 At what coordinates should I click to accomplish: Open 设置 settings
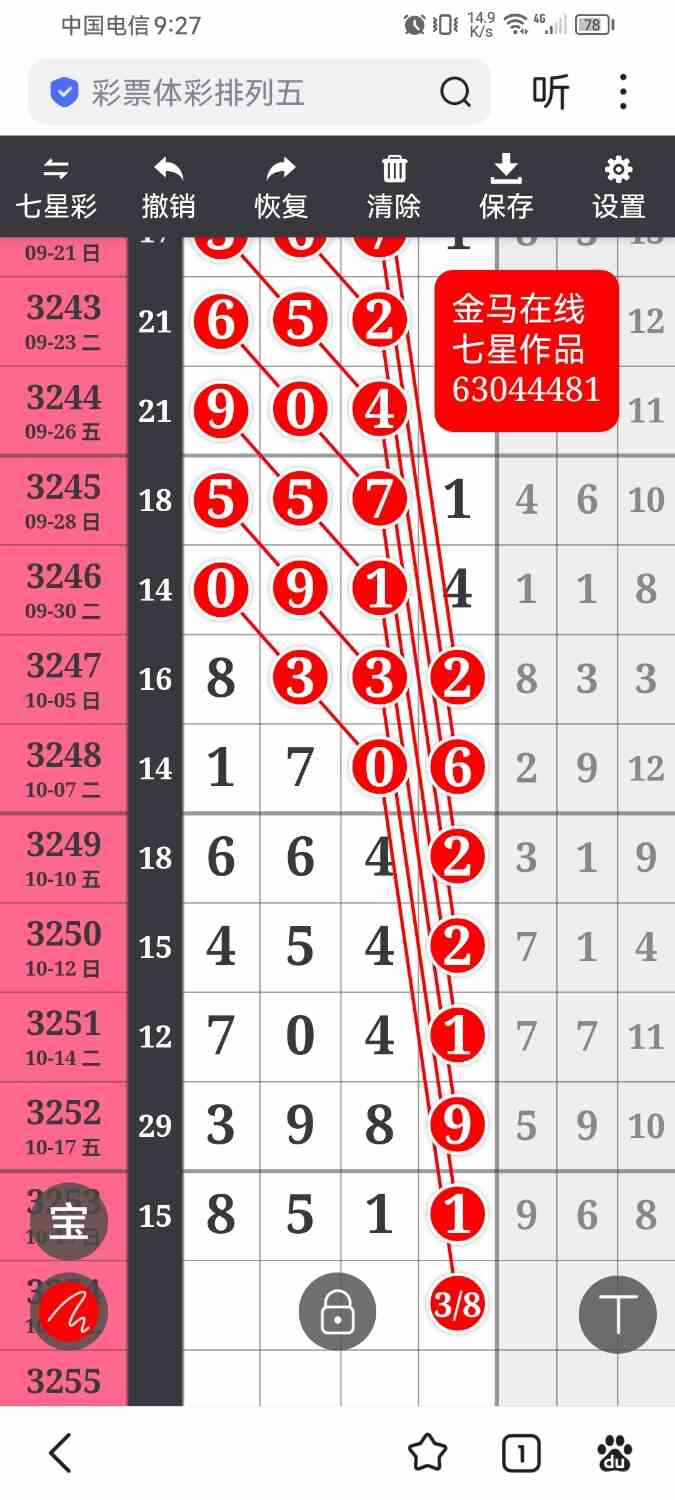coord(619,188)
